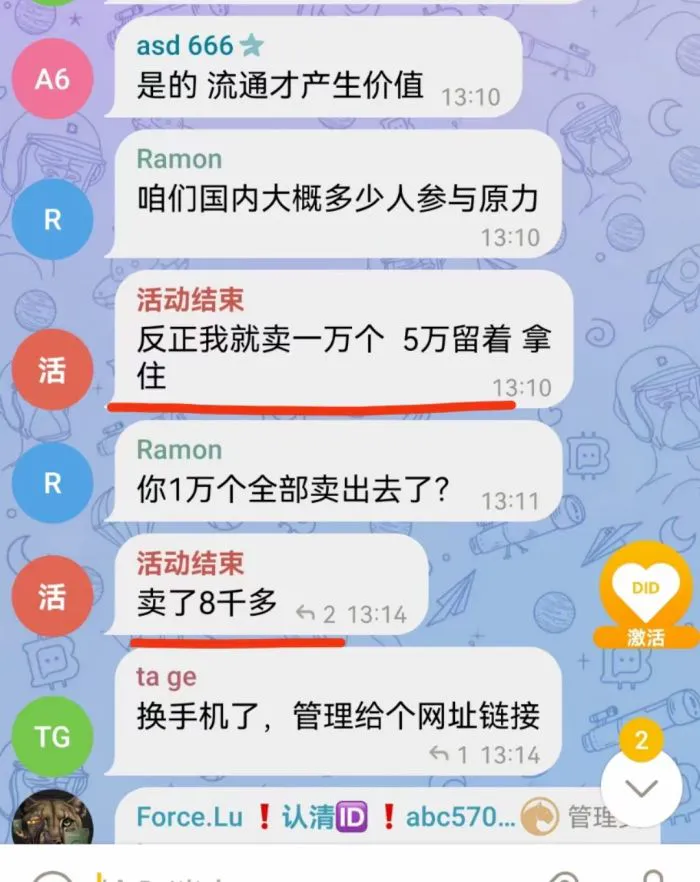Open Ramon's avatar next to 你1万个全部卖出去了
Image resolution: width=700 pixels, height=882 pixels.
pyautogui.click(x=52, y=484)
